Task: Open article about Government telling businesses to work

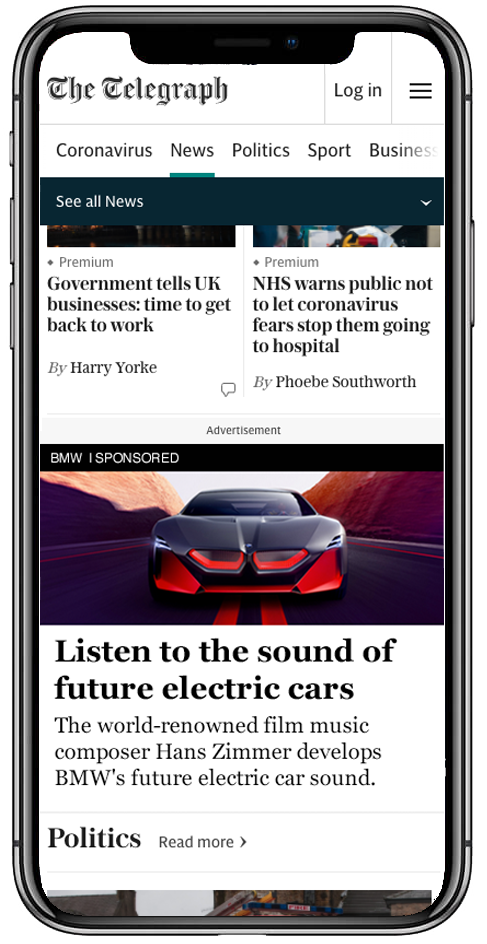Action: [x=139, y=304]
